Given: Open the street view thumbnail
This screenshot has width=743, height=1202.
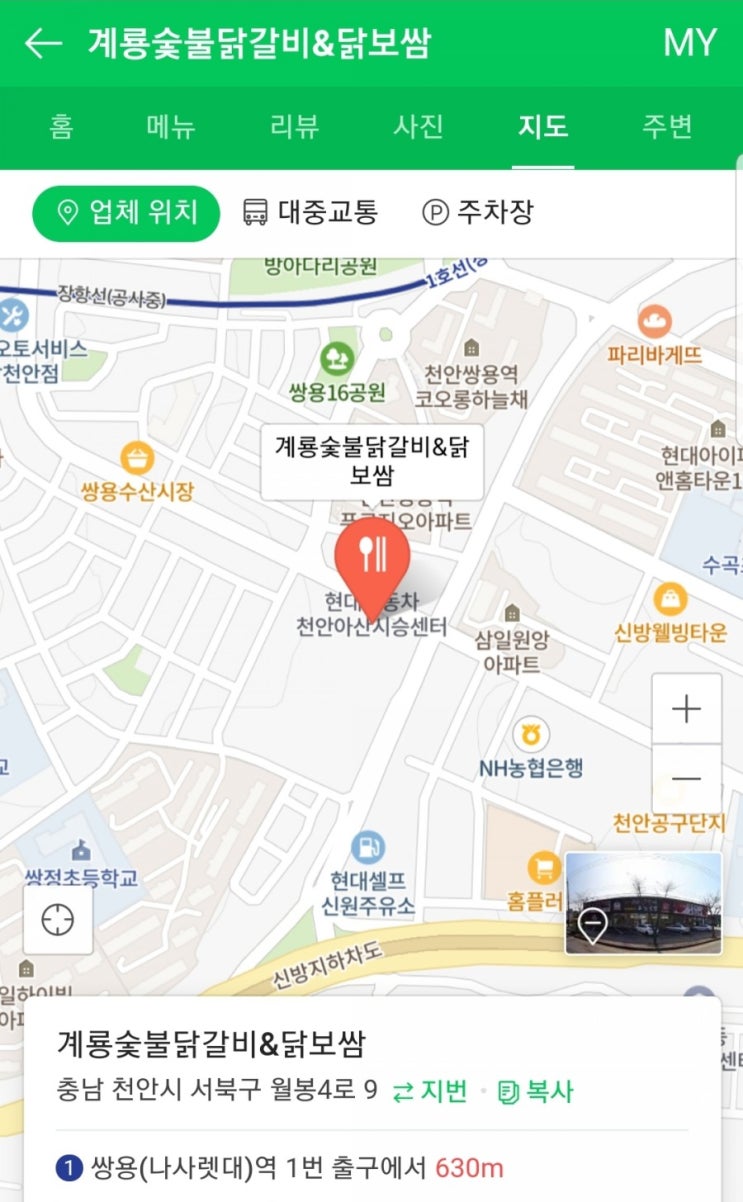Looking at the screenshot, I should 643,903.
